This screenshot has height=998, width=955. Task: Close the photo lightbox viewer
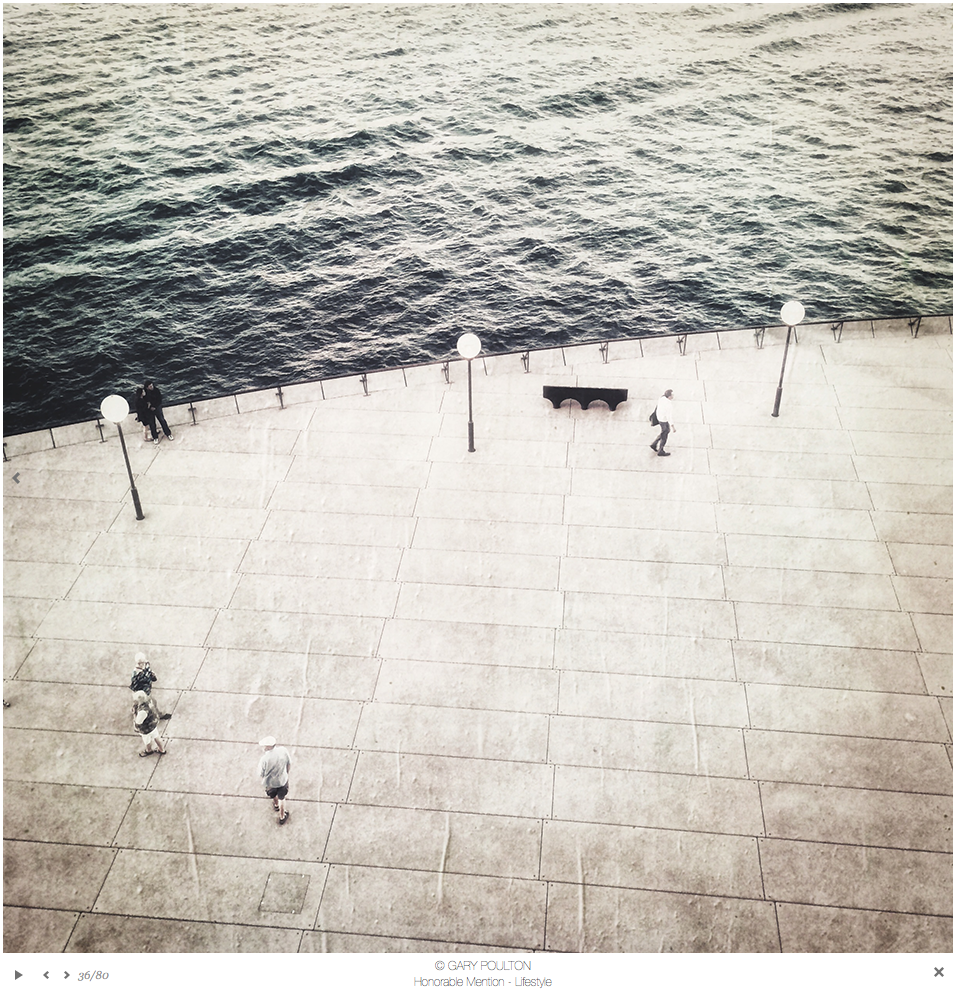pyautogui.click(x=938, y=972)
